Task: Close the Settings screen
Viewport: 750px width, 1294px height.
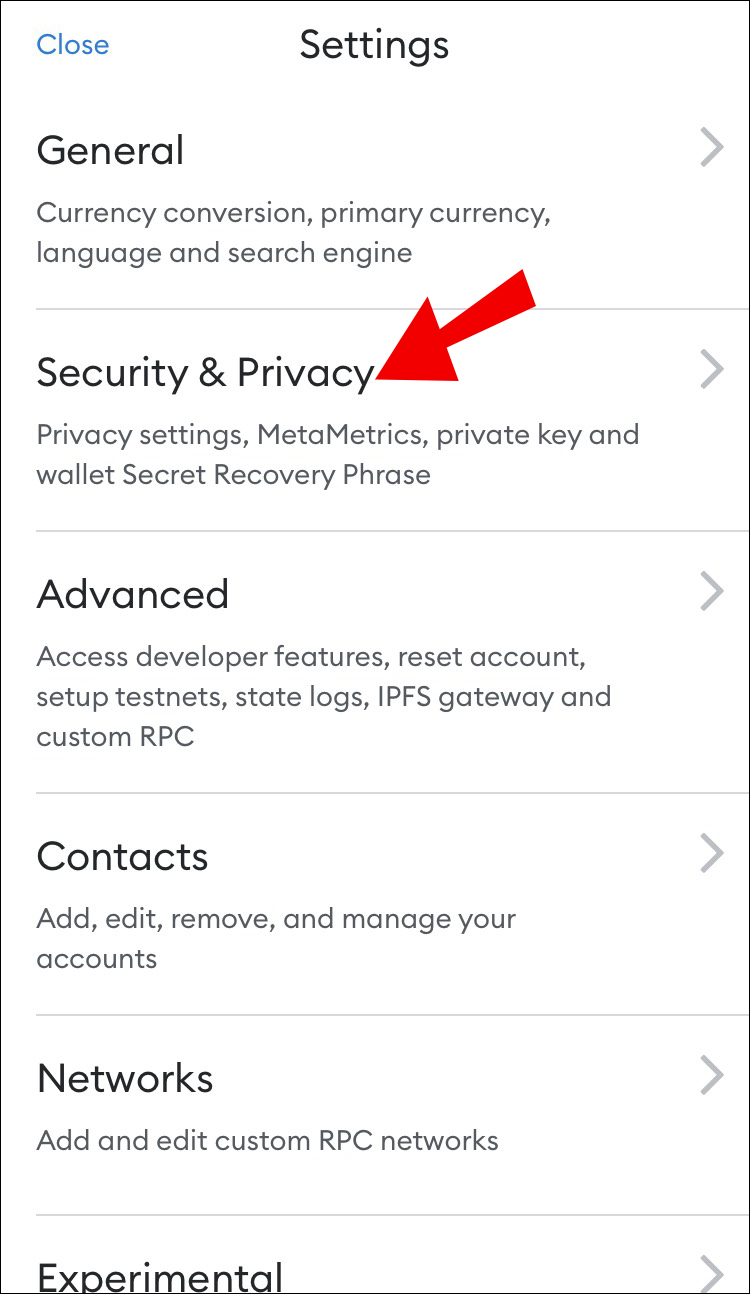Action: 72,45
